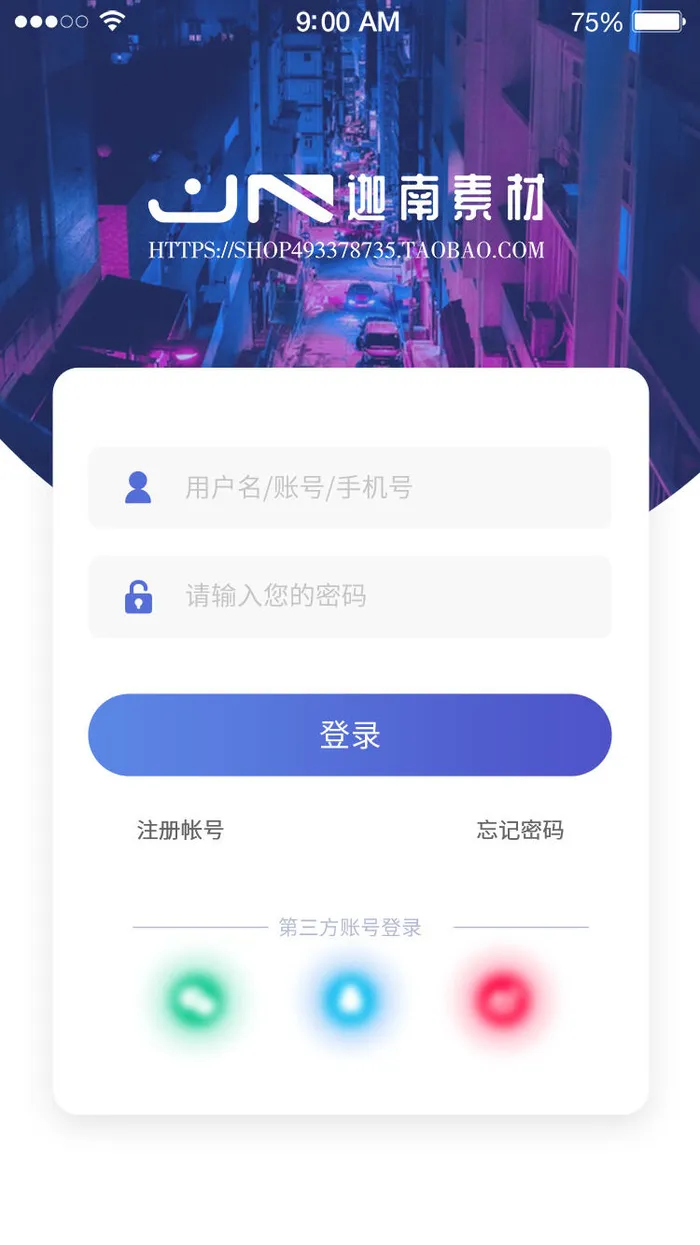Screen dimensions: 700x1245
Task: Open 忘记密码 to recover password
Action: (520, 830)
